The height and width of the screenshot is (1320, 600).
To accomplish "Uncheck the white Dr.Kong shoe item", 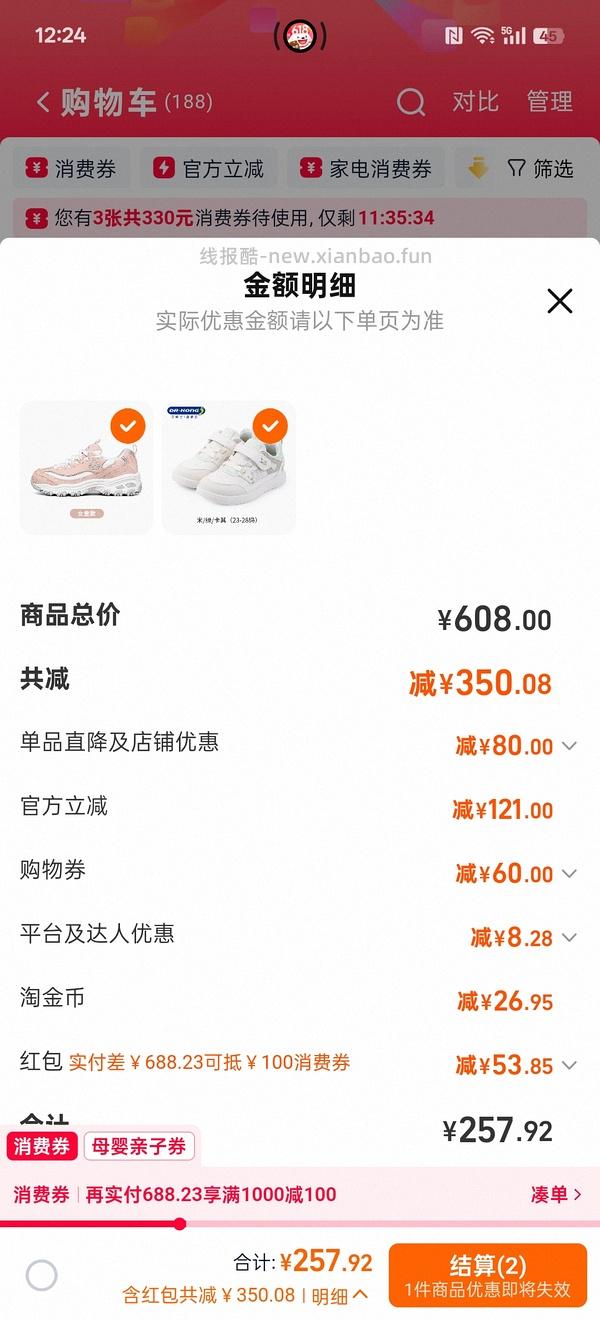I will click(x=270, y=427).
